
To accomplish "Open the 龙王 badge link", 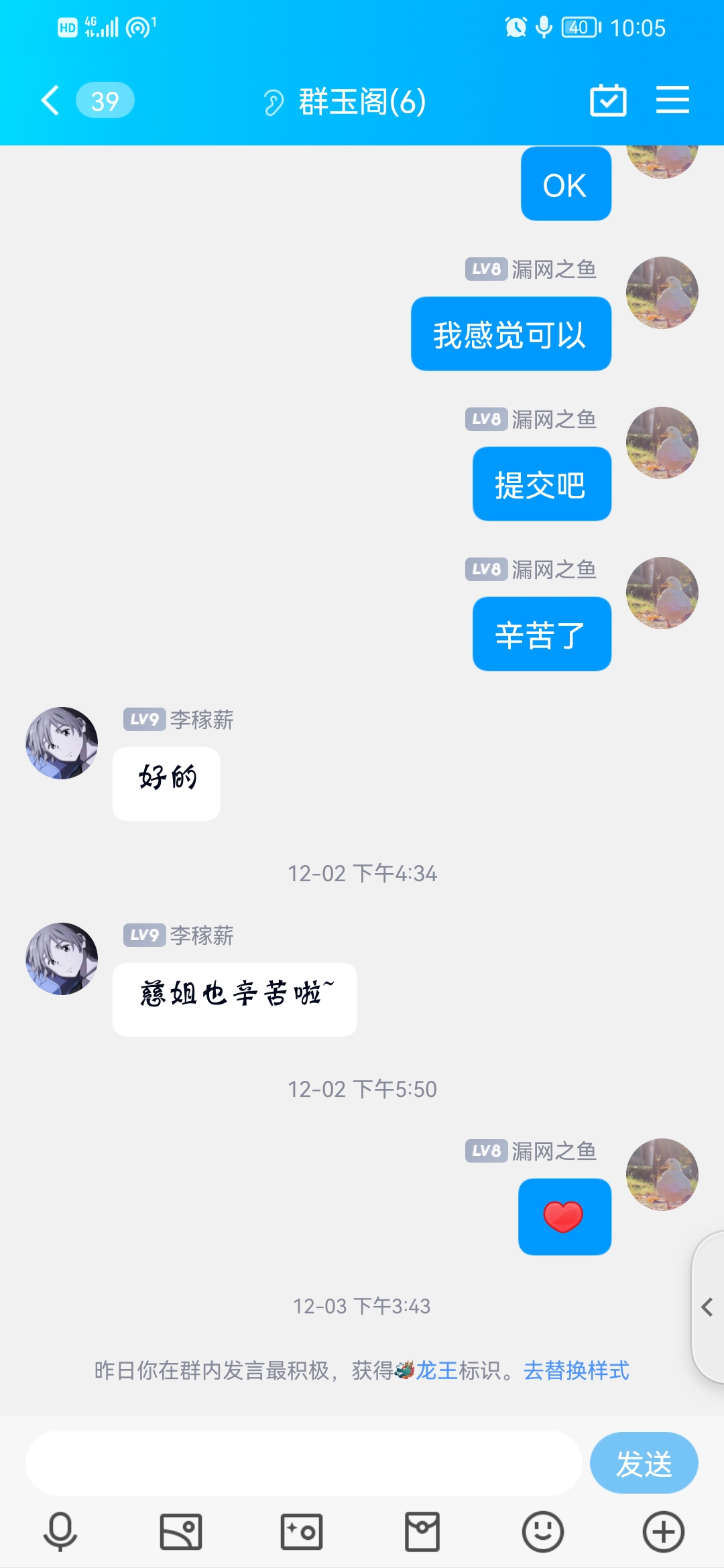I will 436,1370.
